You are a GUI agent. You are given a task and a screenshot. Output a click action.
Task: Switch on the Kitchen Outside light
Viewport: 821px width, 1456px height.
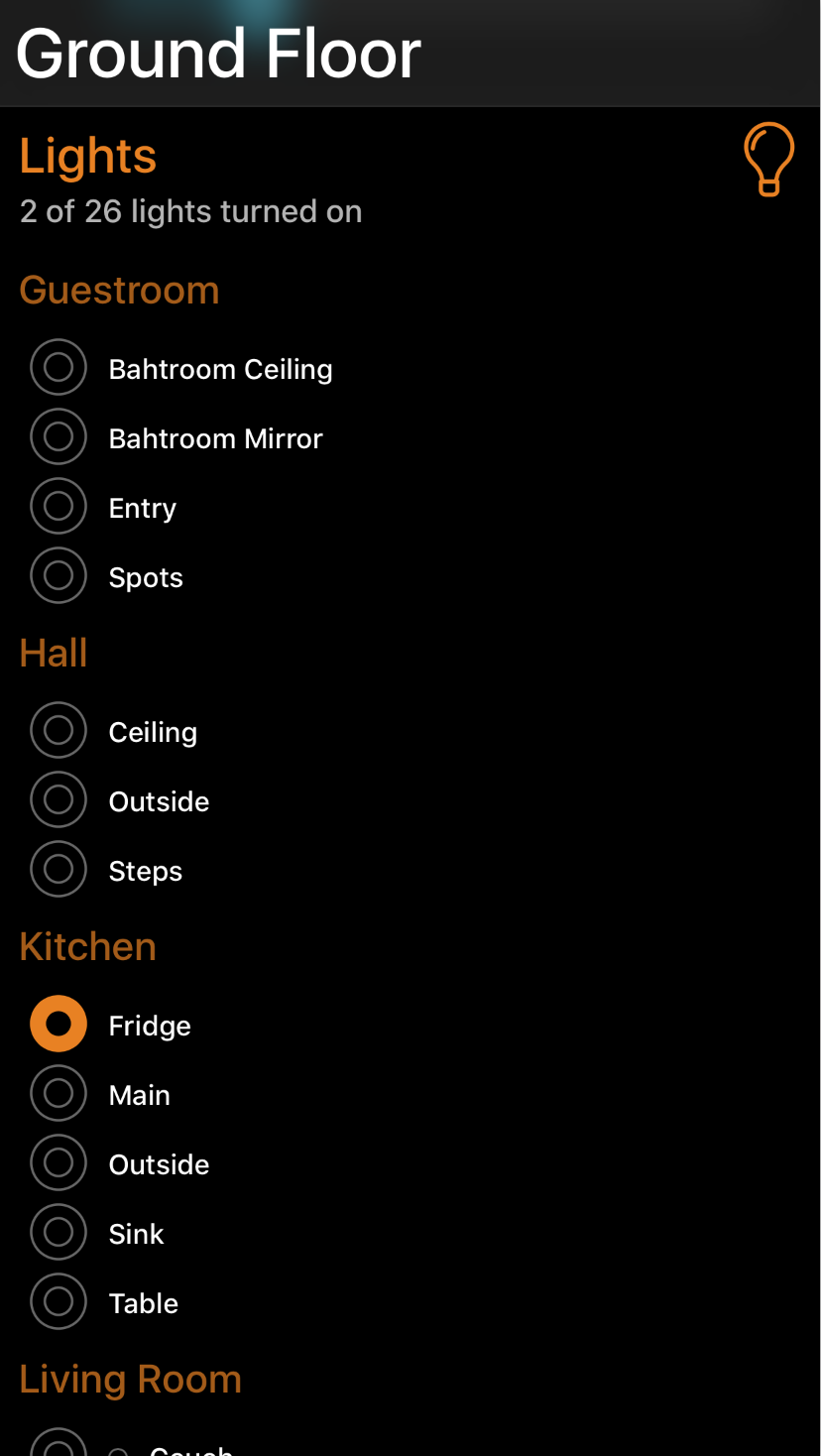59,1163
